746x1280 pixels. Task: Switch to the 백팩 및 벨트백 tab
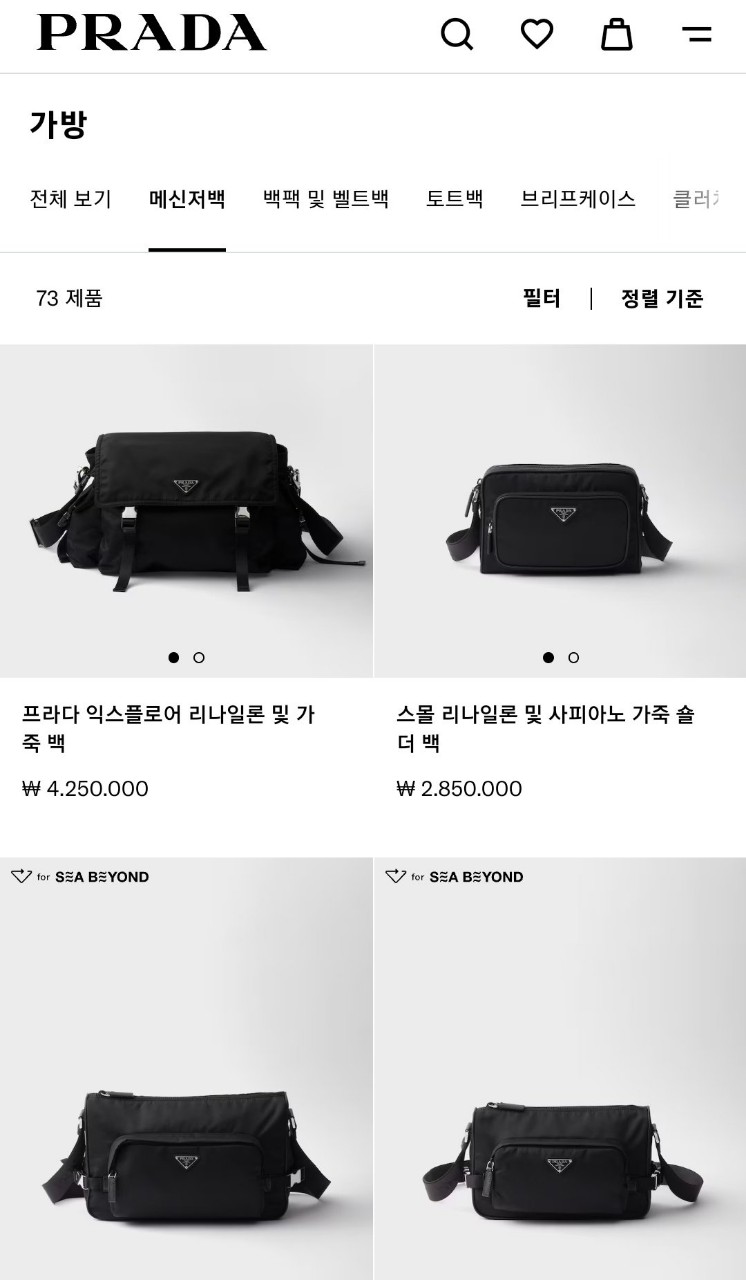click(325, 199)
